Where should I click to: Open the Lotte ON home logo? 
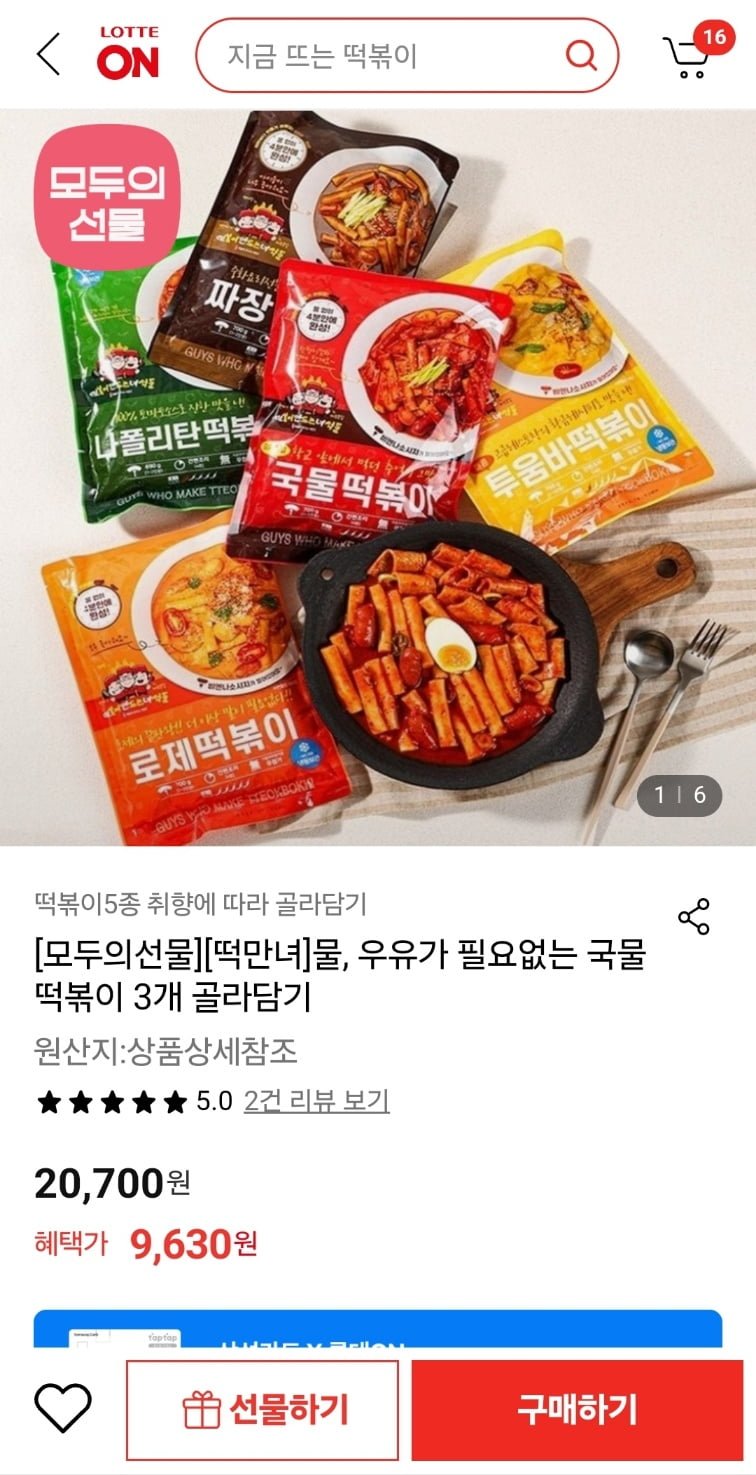(x=128, y=54)
